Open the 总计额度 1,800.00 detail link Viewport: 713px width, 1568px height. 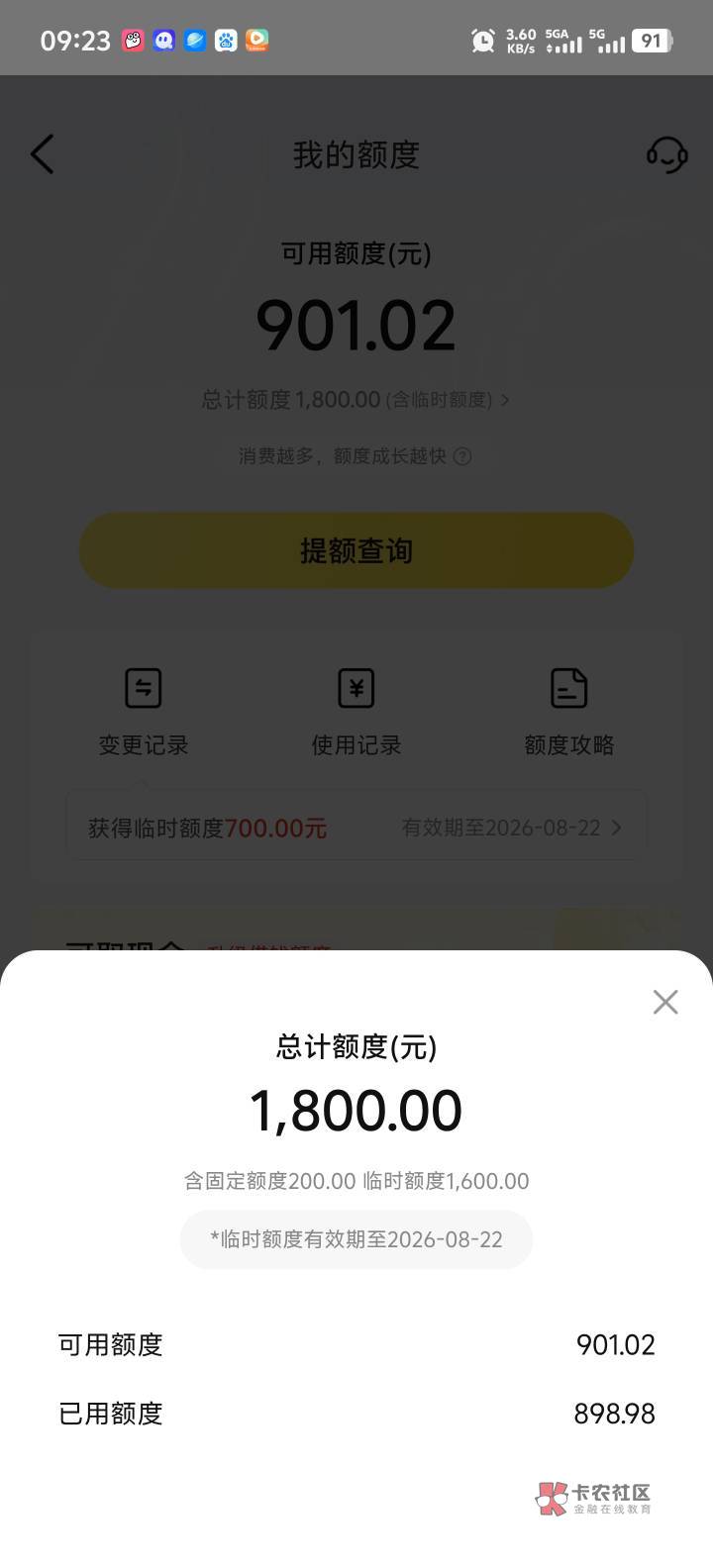click(356, 400)
